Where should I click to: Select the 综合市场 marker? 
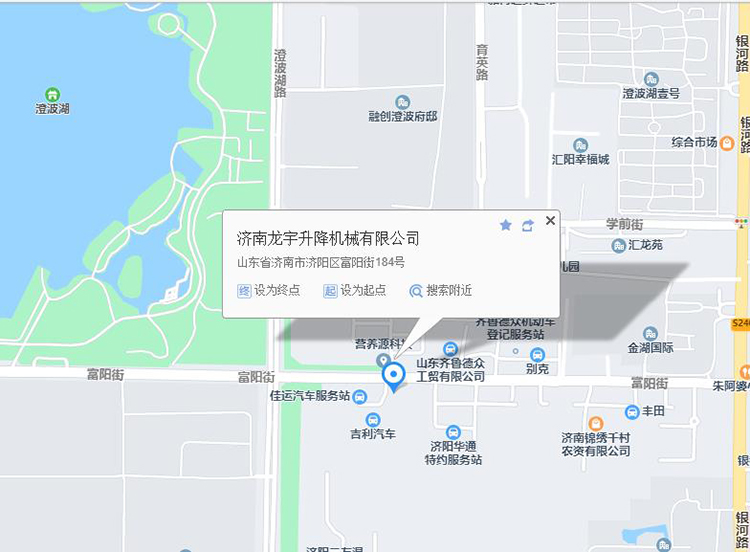[727, 142]
